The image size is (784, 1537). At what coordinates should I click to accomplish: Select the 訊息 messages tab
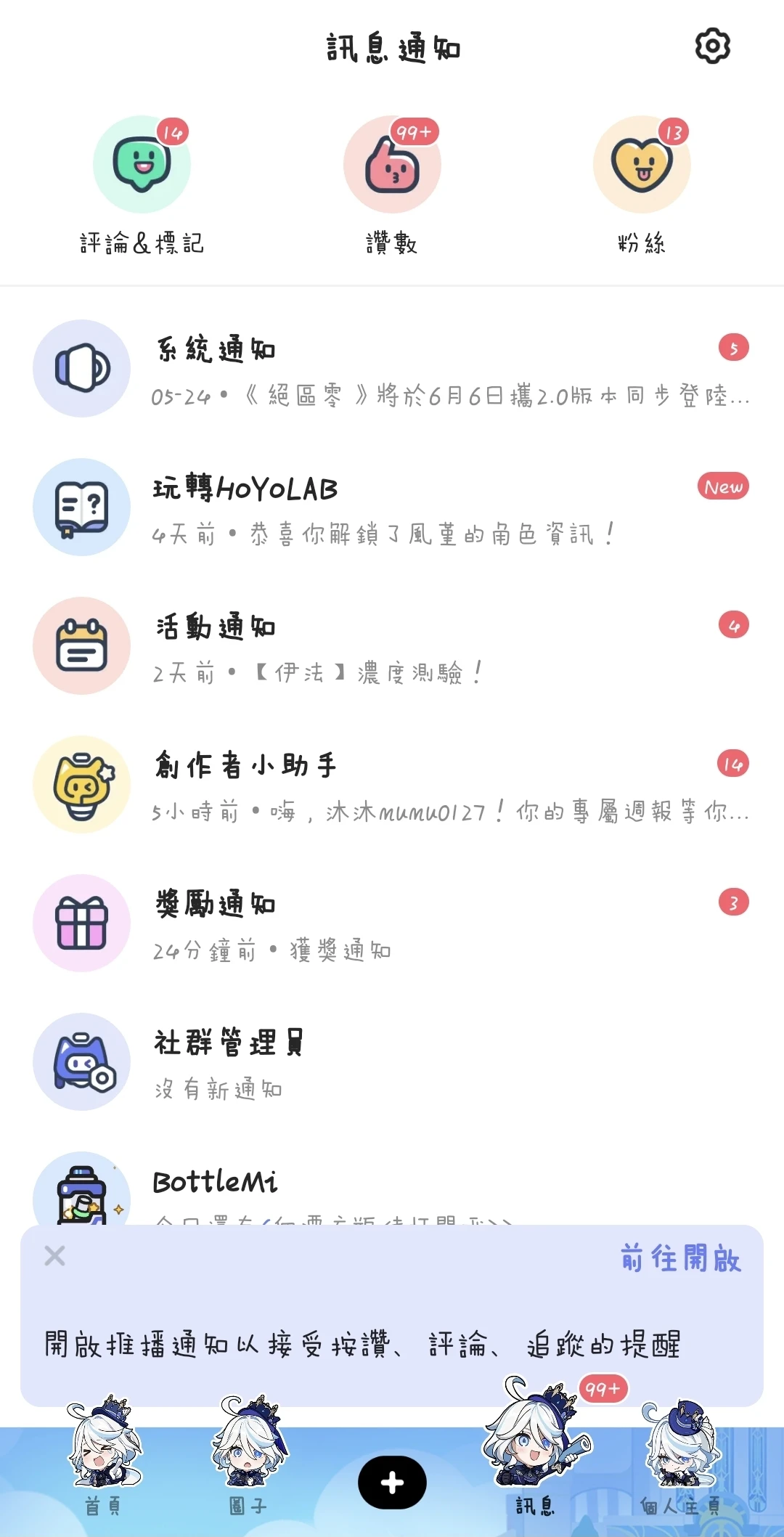[535, 1467]
